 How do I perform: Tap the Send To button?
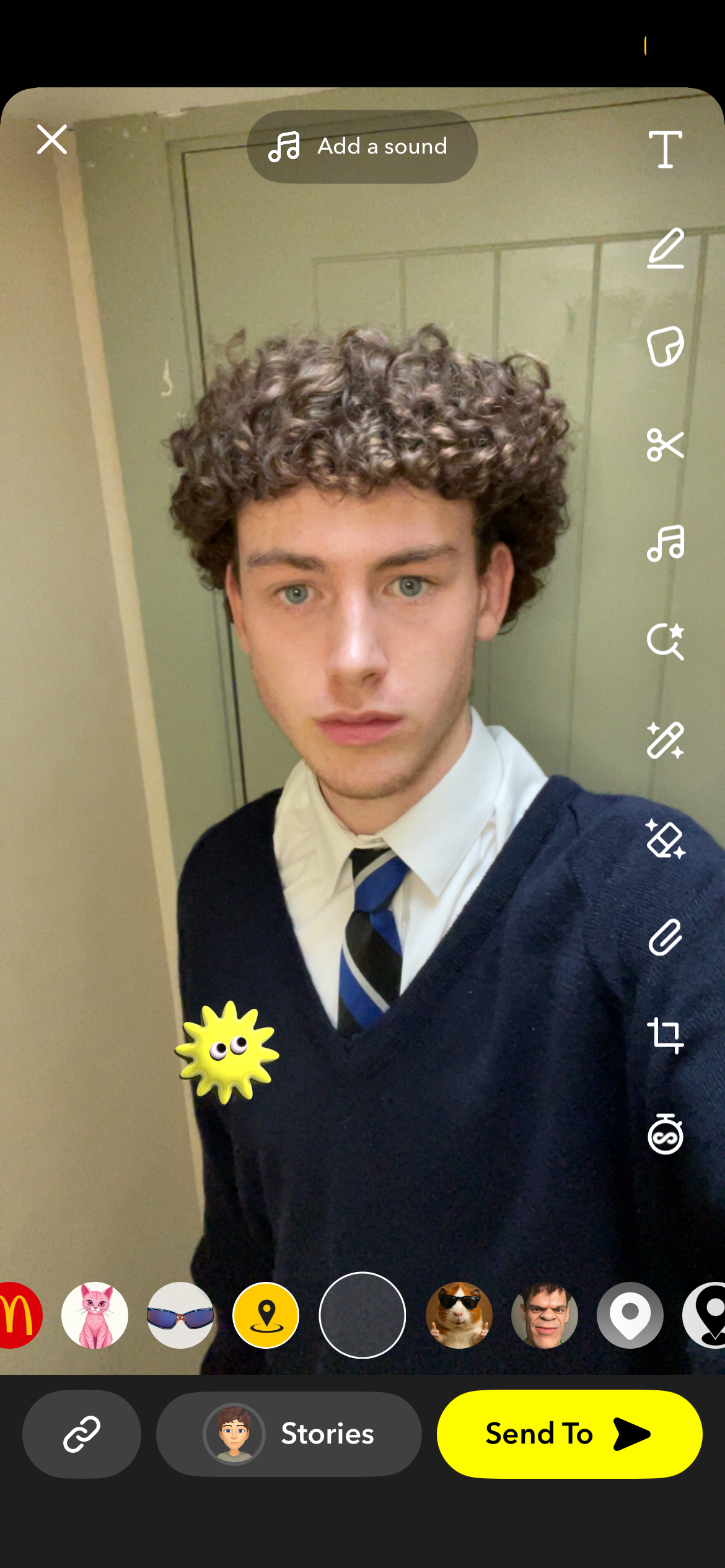tap(569, 1434)
